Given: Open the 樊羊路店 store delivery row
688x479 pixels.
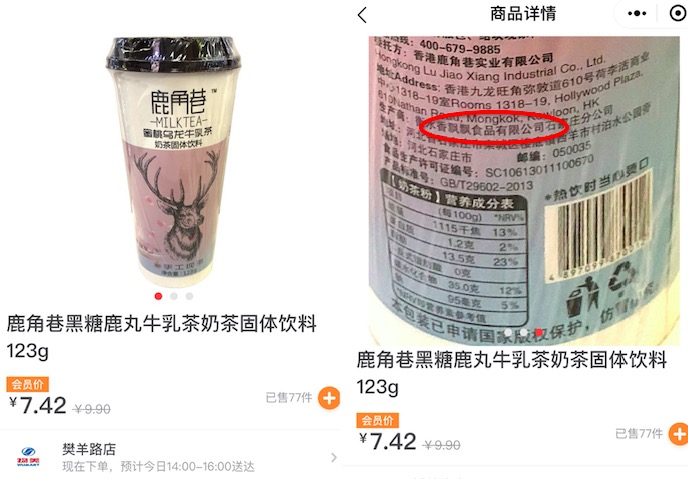Looking at the screenshot, I should [x=170, y=457].
